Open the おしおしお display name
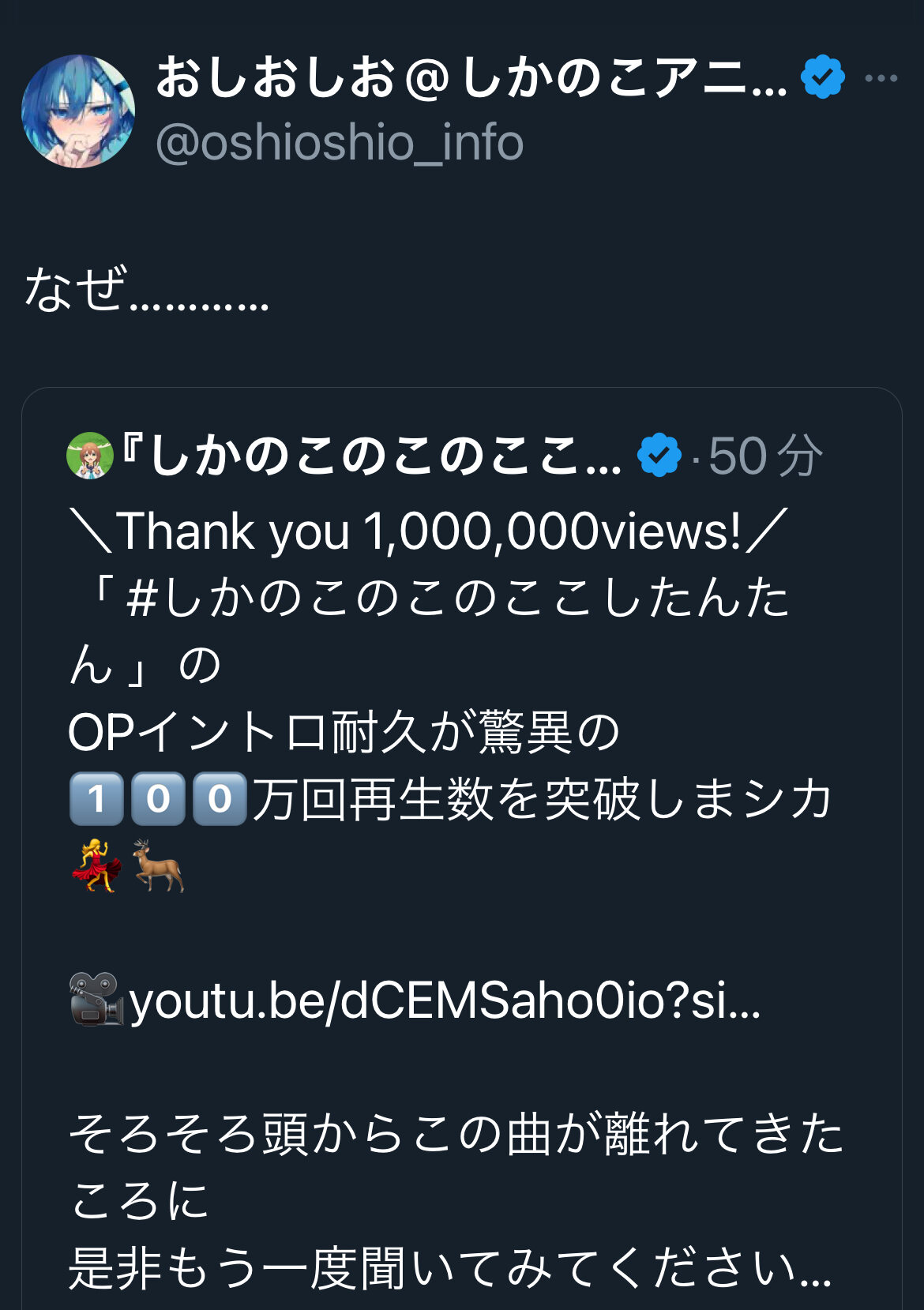 coord(471,77)
